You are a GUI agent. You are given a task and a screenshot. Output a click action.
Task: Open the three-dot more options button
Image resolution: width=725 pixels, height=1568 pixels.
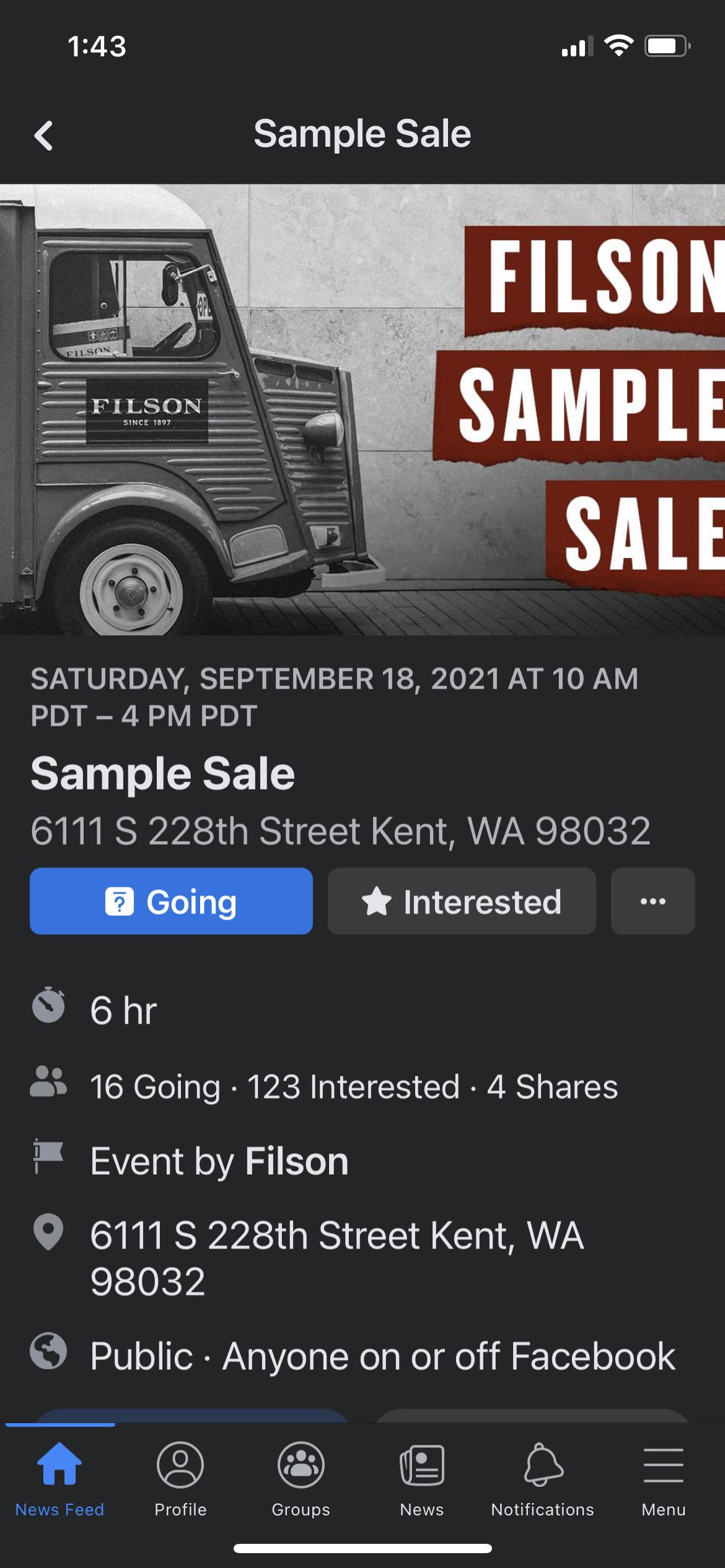point(652,901)
